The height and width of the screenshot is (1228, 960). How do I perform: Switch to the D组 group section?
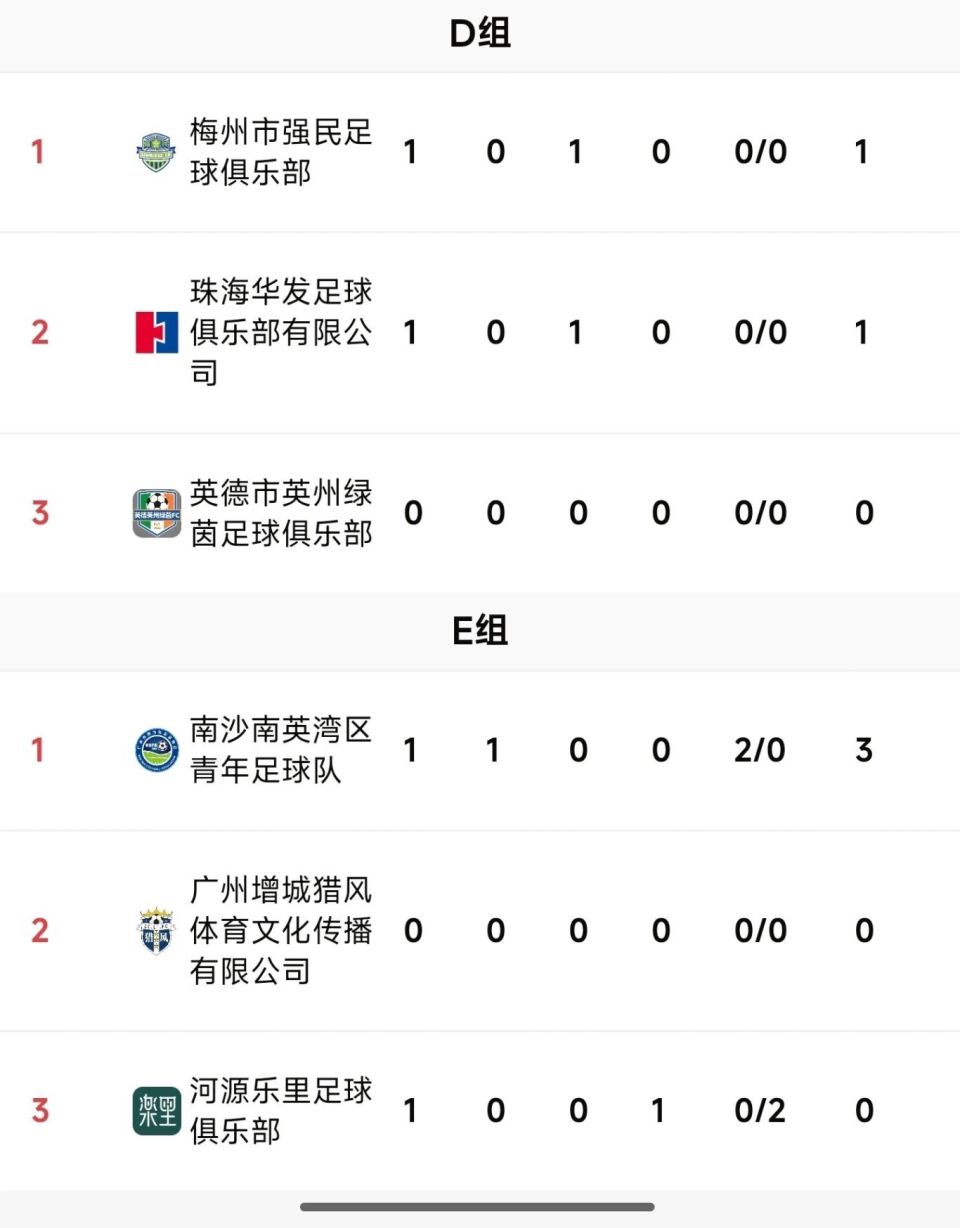(x=480, y=33)
